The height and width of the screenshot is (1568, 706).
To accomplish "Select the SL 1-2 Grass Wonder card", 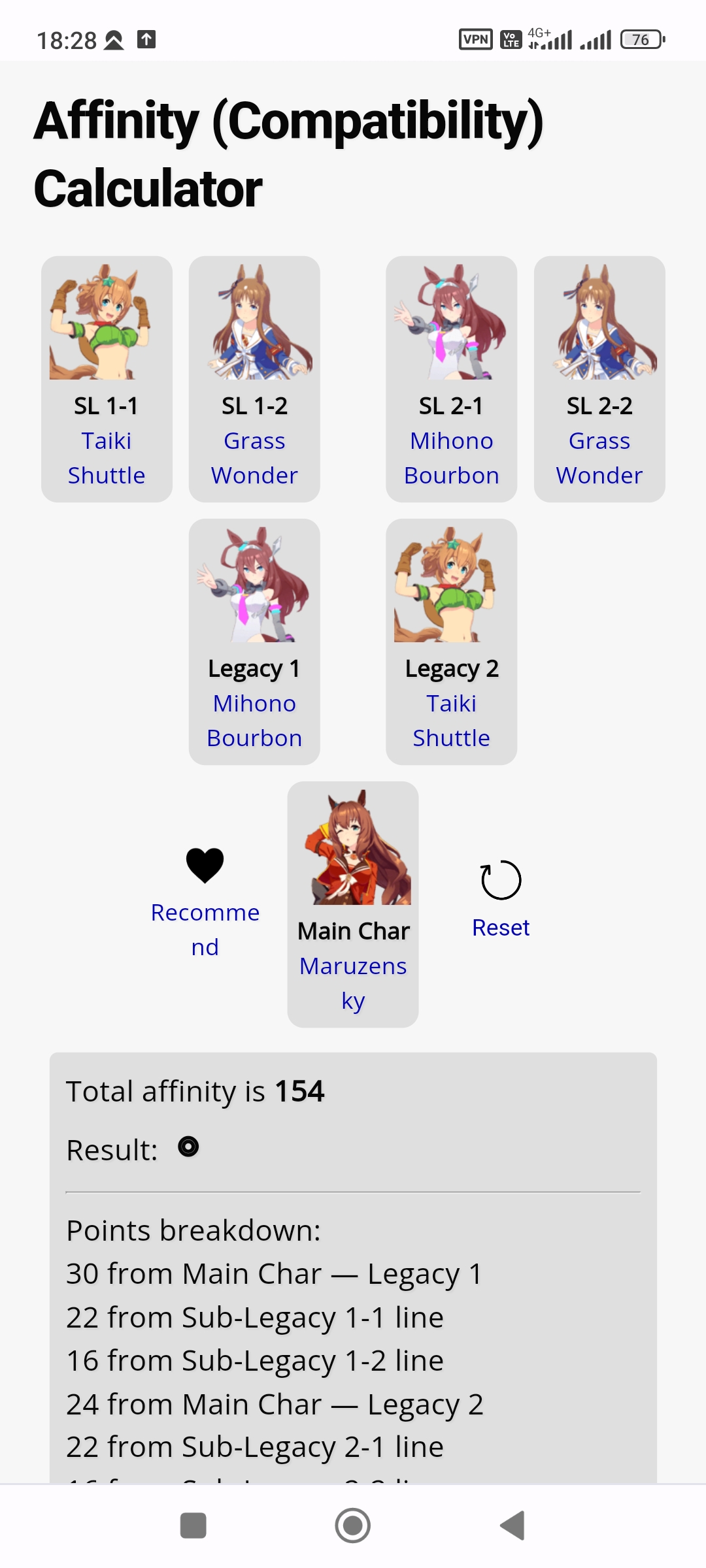I will point(254,379).
